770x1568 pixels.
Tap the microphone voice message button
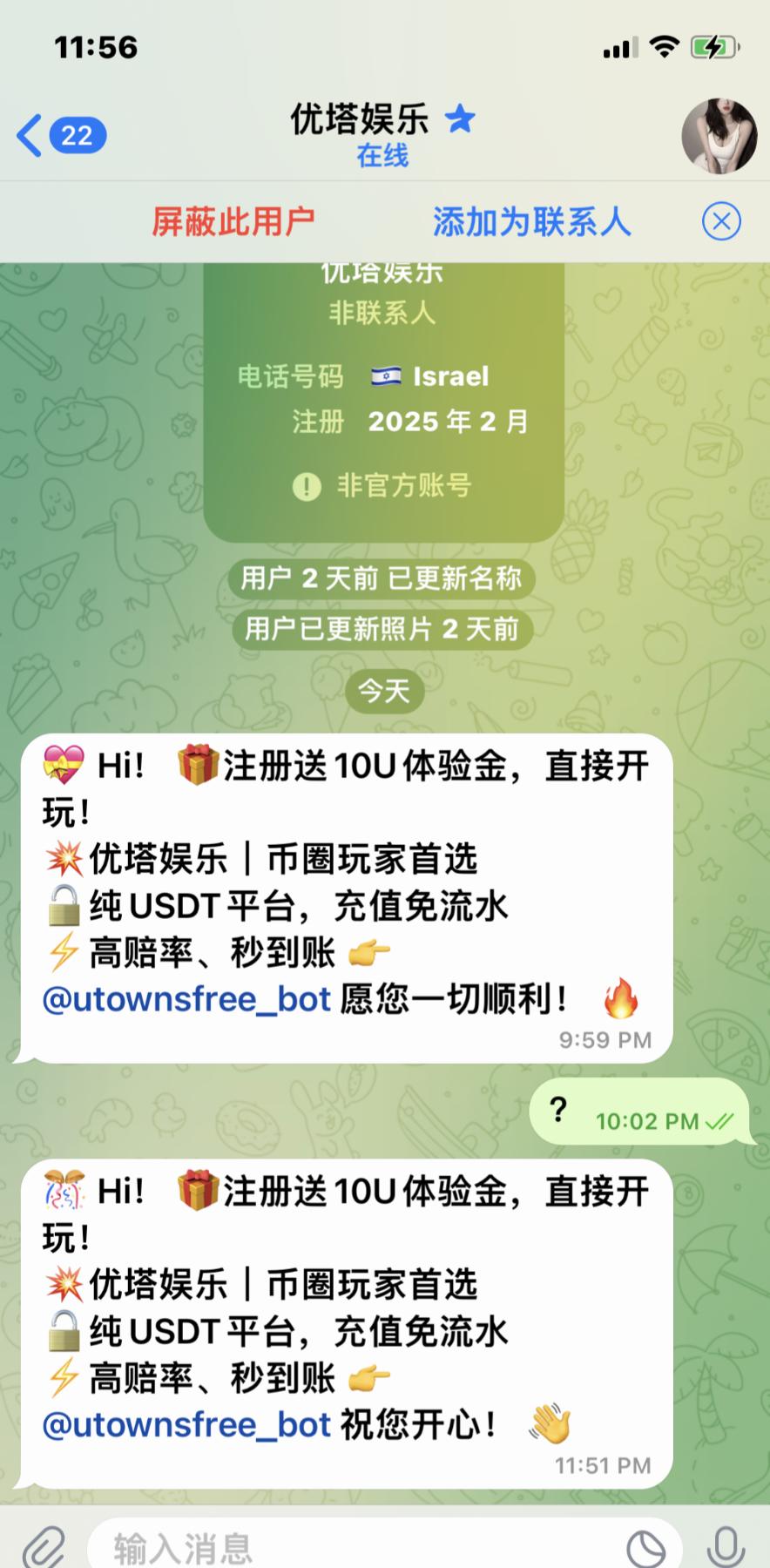point(725,1547)
